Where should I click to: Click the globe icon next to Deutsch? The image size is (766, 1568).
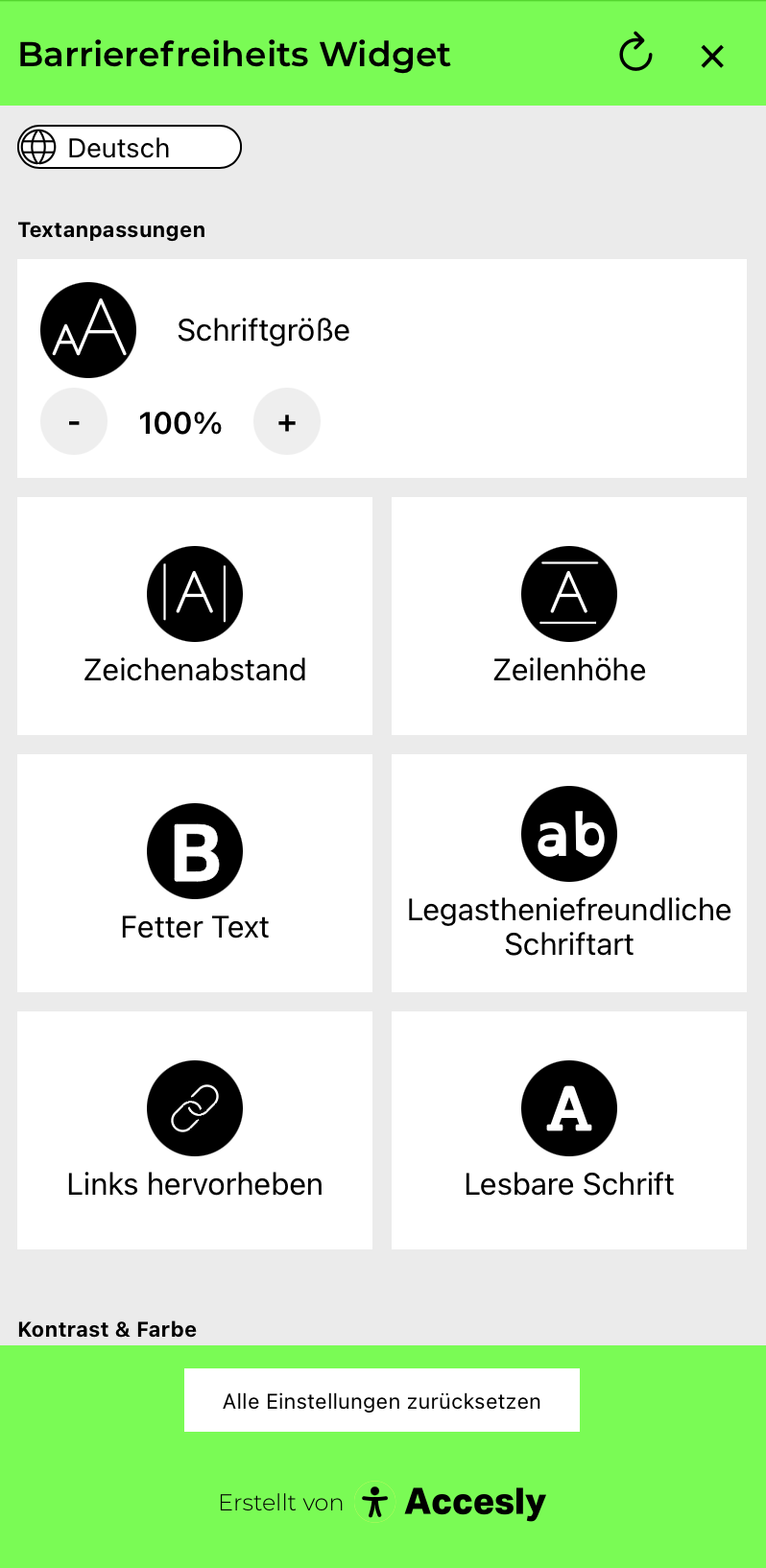(37, 147)
